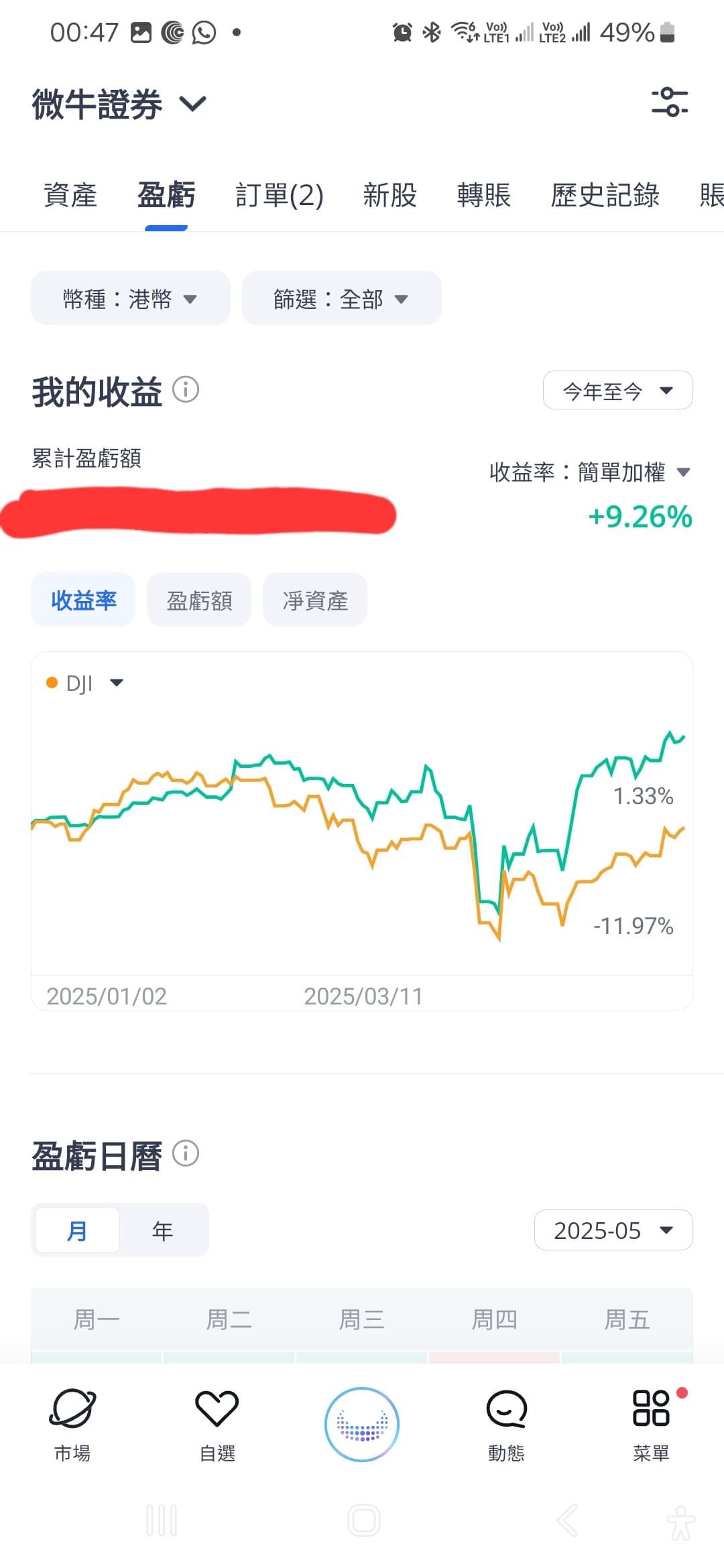Switch to the 資產 tab
This screenshot has width=724, height=1568.
70,195
